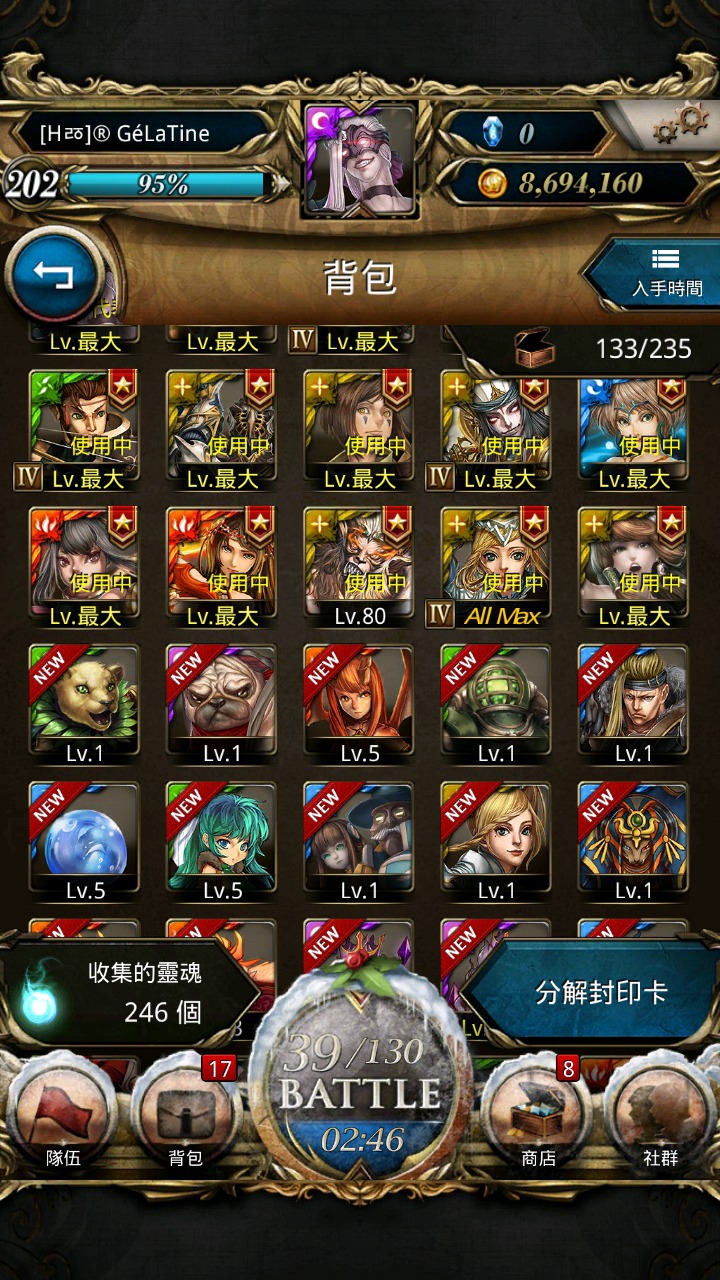Tap the 分解封印卡 button
This screenshot has height=1280, width=720.
[600, 992]
